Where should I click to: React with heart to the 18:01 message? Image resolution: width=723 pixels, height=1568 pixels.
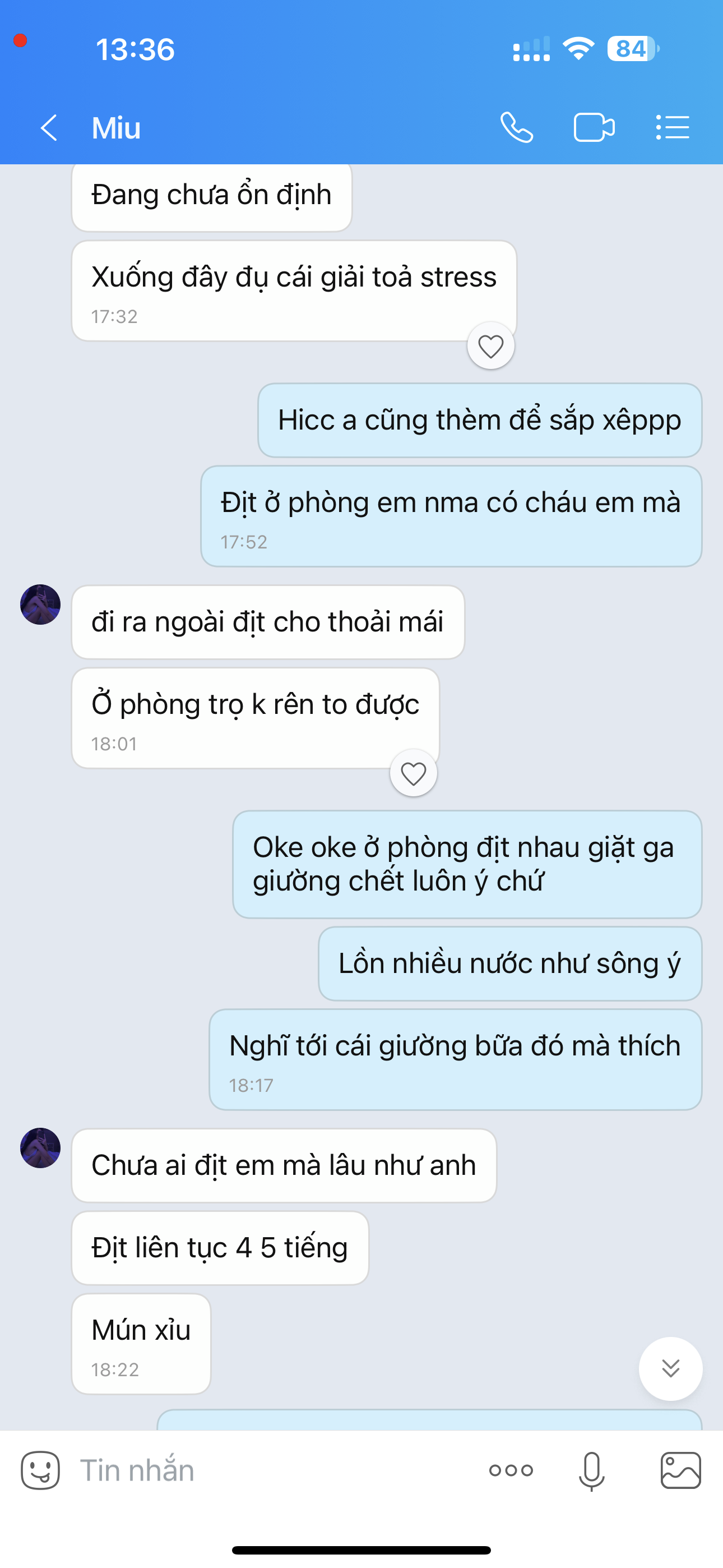pyautogui.click(x=413, y=774)
